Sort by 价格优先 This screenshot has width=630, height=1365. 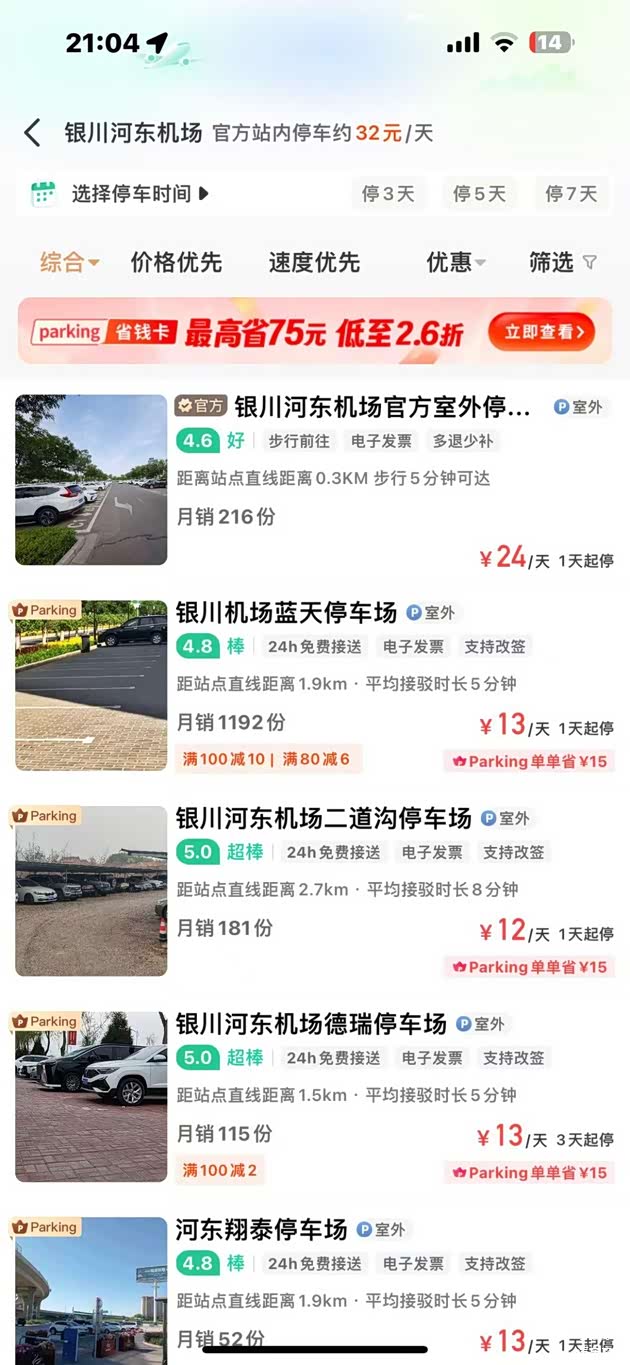[x=176, y=263]
